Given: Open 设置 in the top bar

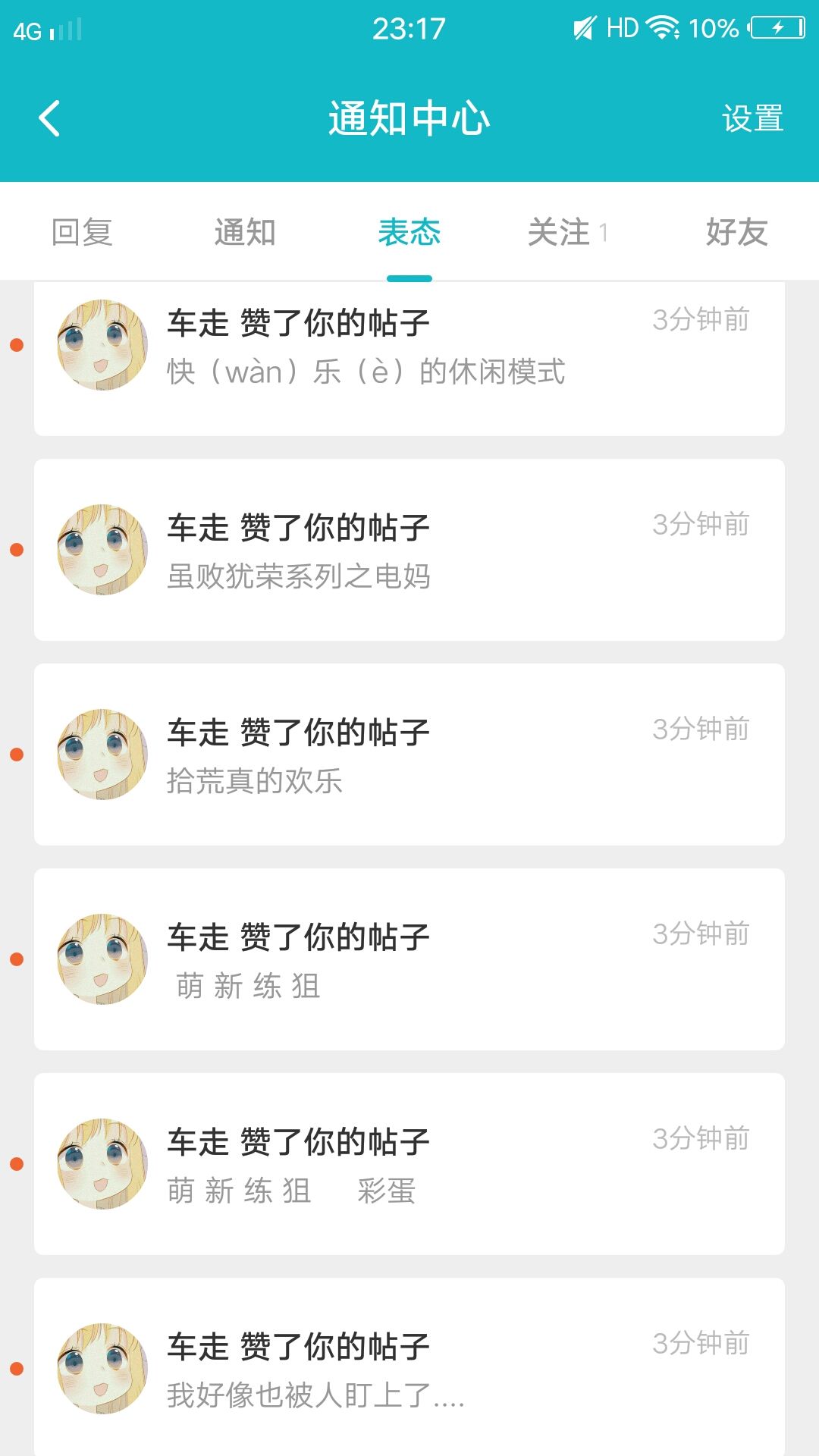Looking at the screenshot, I should pyautogui.click(x=752, y=119).
